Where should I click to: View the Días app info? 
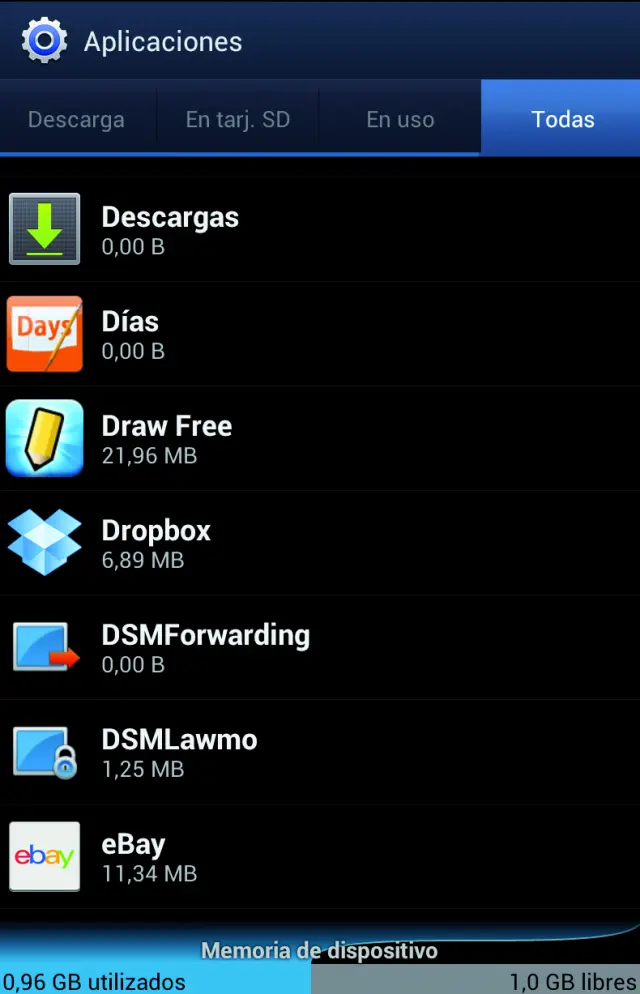tap(320, 335)
